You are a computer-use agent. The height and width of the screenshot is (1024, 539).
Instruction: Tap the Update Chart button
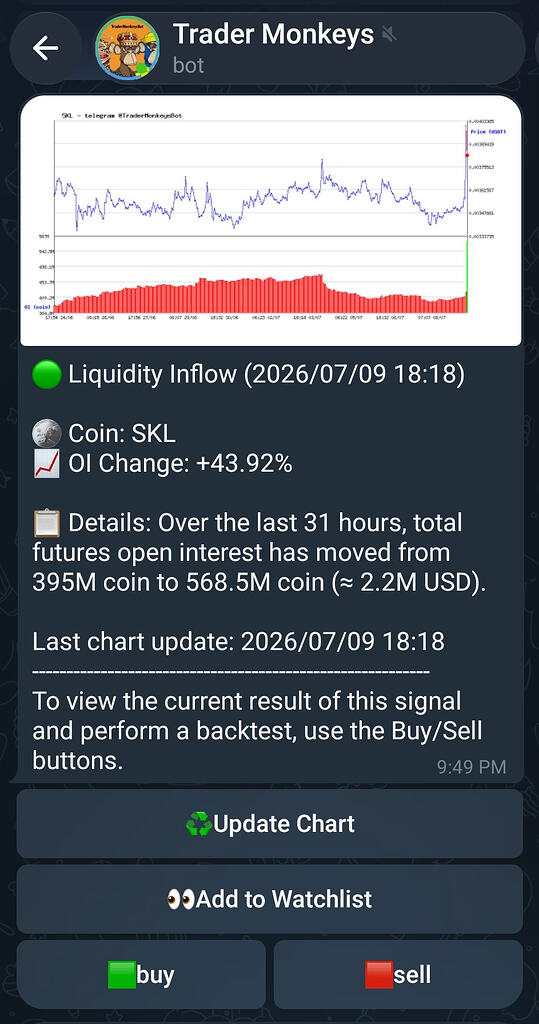(269, 824)
